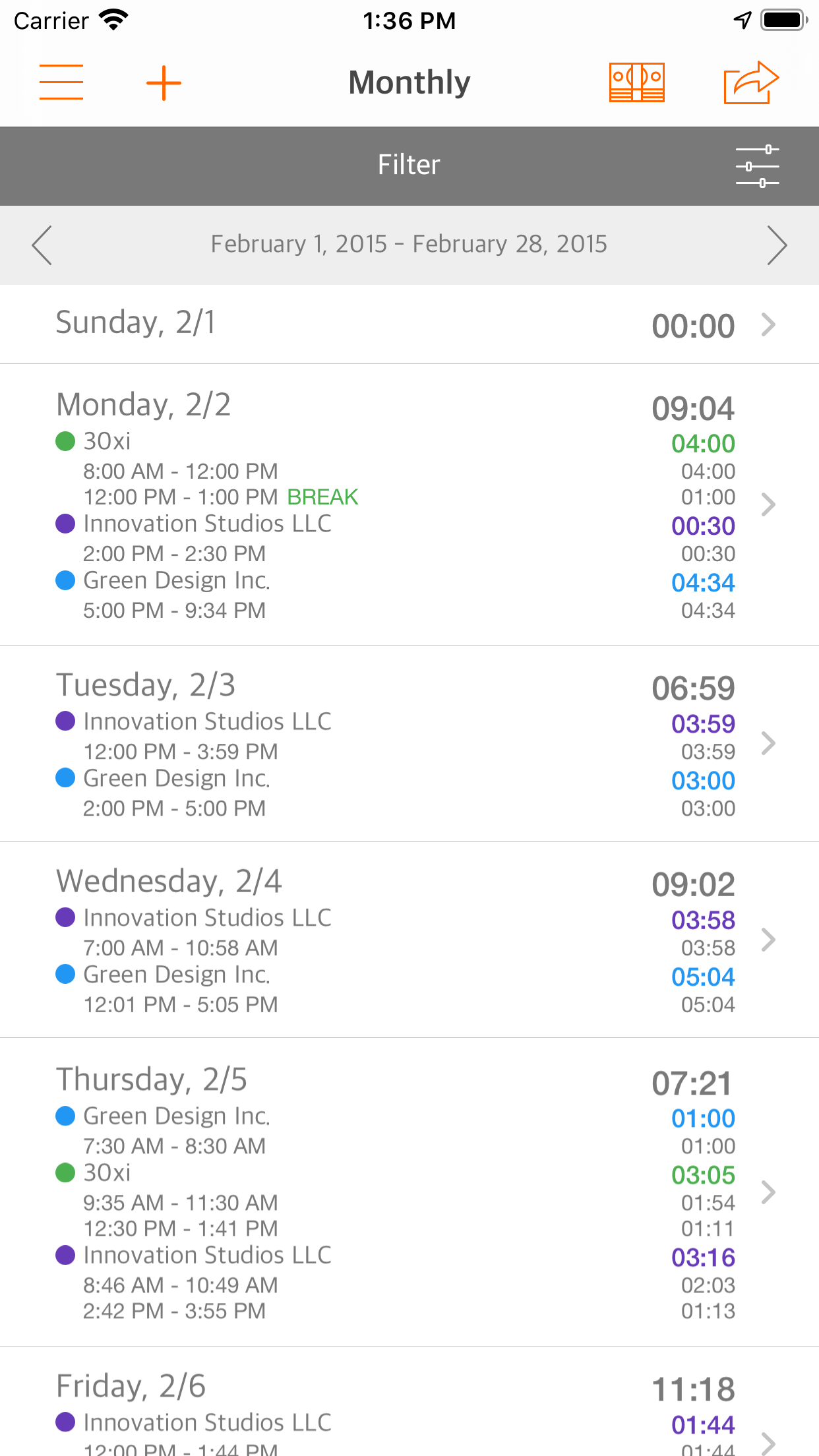Open the chevron on Wednesday, 2/4
Screen dimensions: 819x1456
(768, 939)
